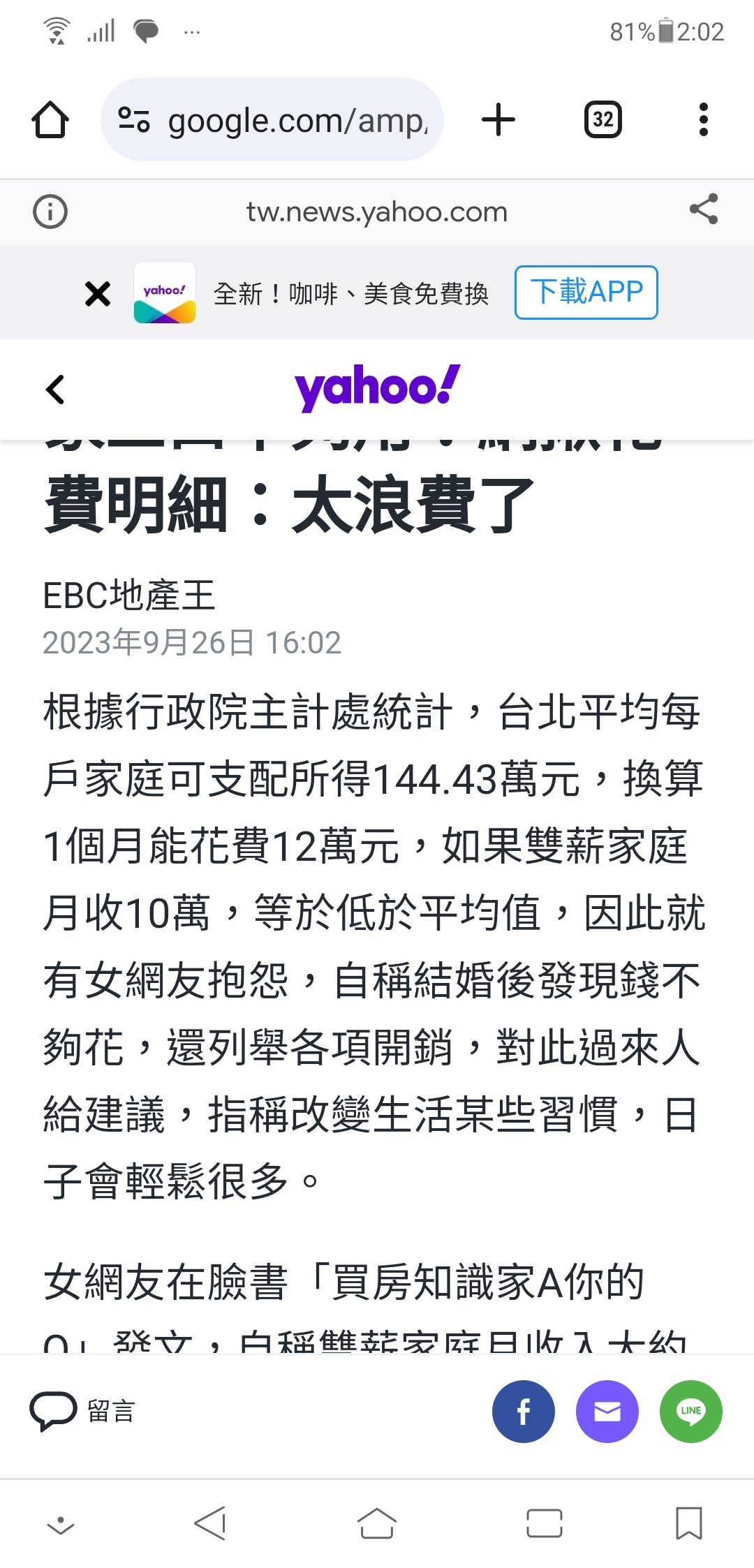Image resolution: width=754 pixels, height=1568 pixels.
Task: Tap the bottom bar home icon
Action: coord(377,1523)
